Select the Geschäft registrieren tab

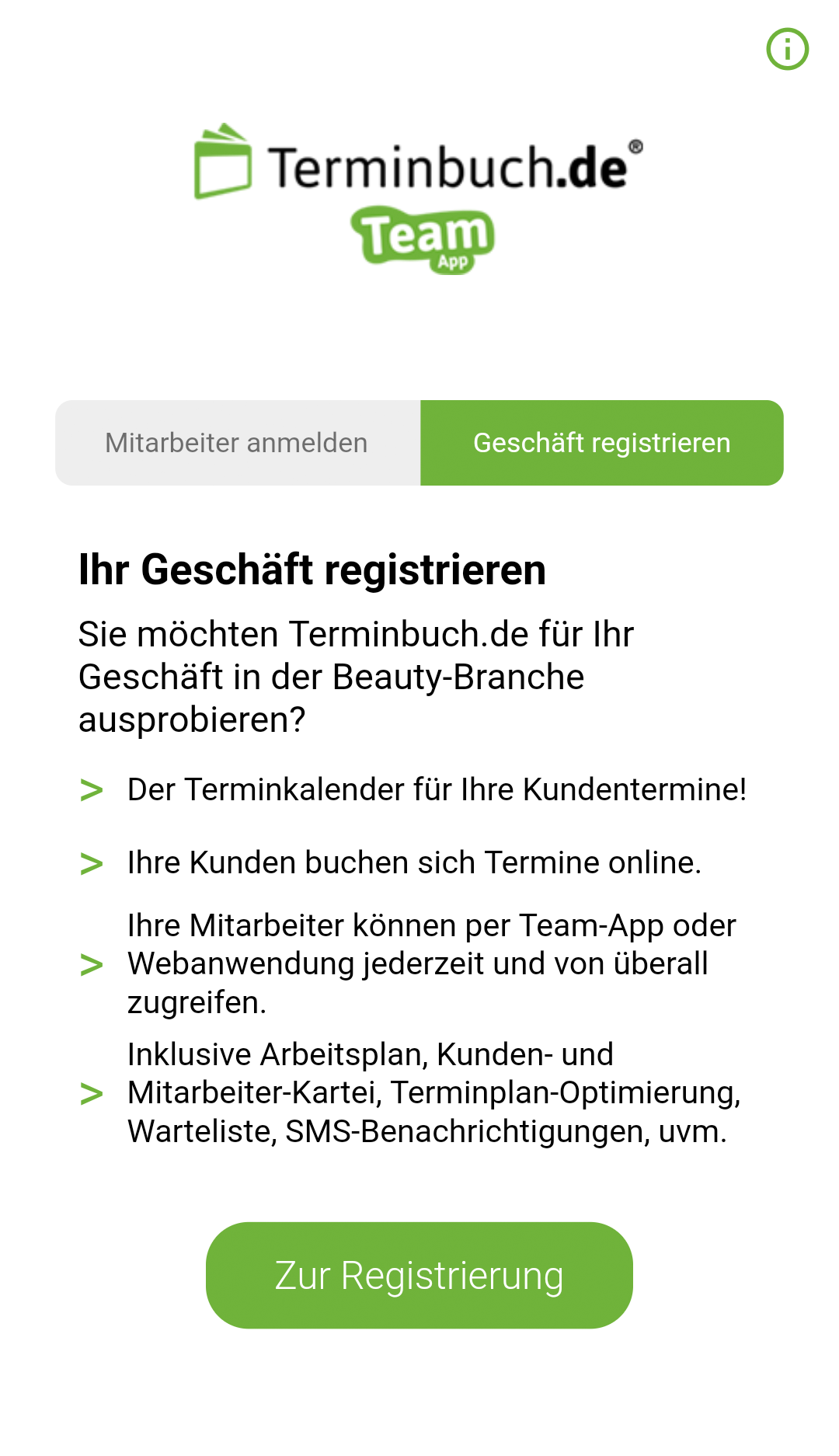pos(602,443)
